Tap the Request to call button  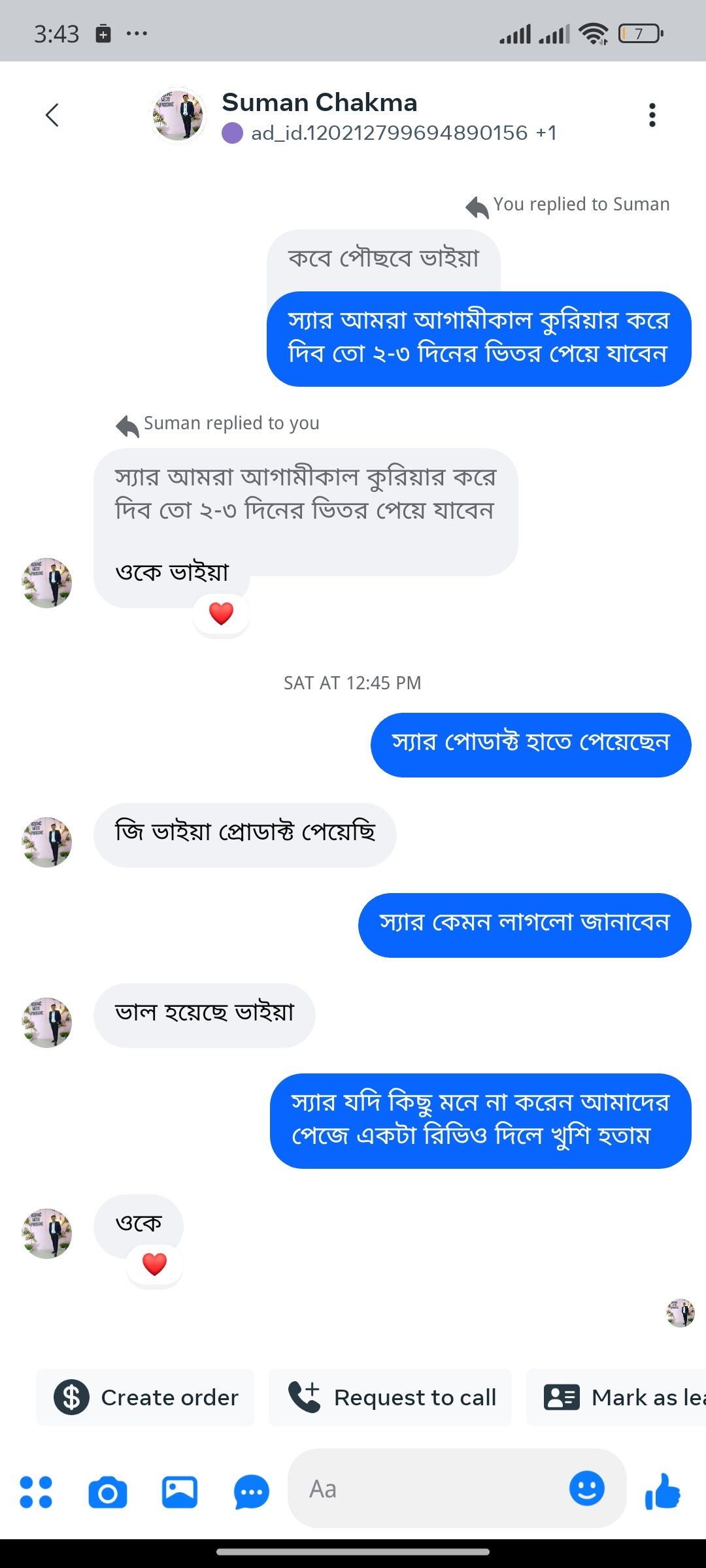tap(390, 1397)
